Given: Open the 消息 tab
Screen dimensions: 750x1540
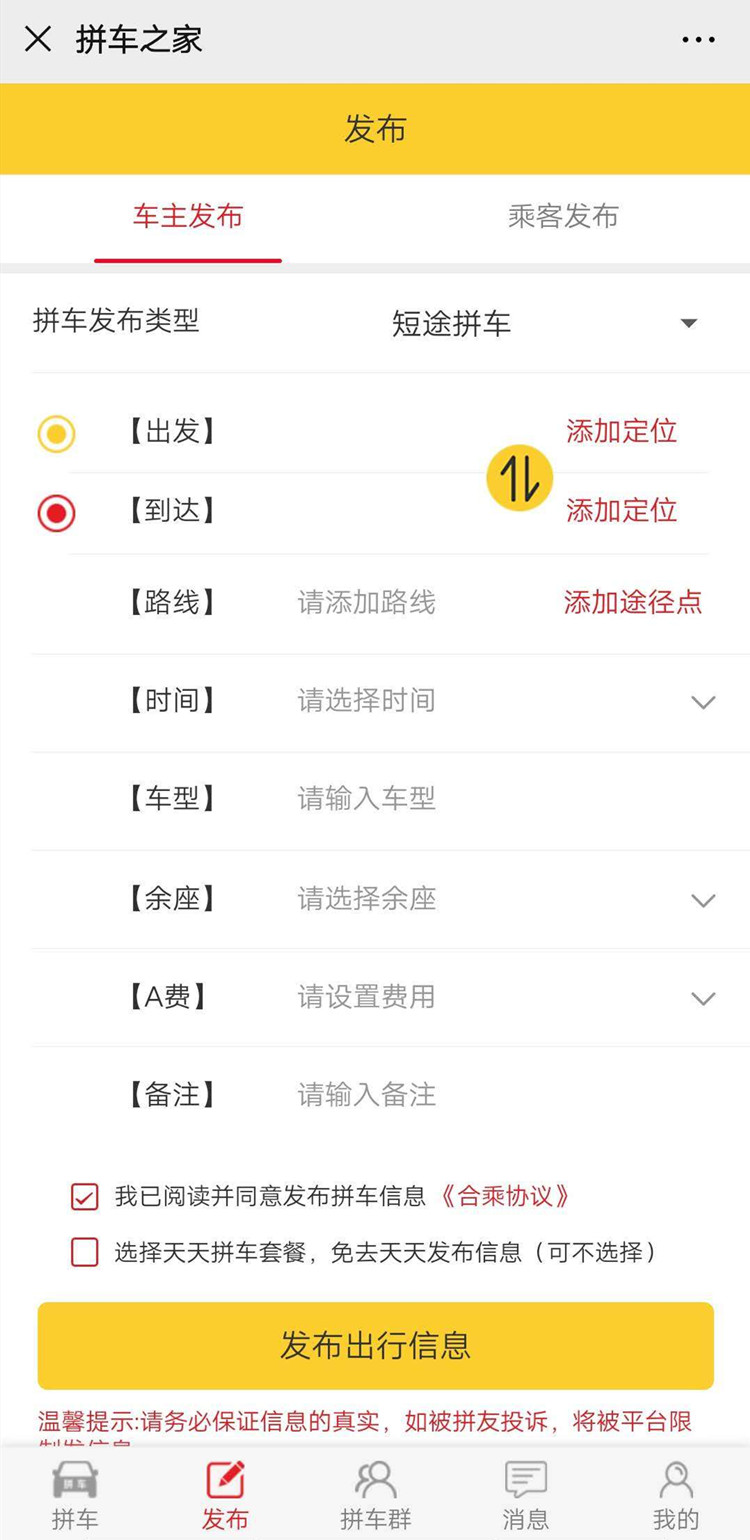Looking at the screenshot, I should (x=525, y=1495).
